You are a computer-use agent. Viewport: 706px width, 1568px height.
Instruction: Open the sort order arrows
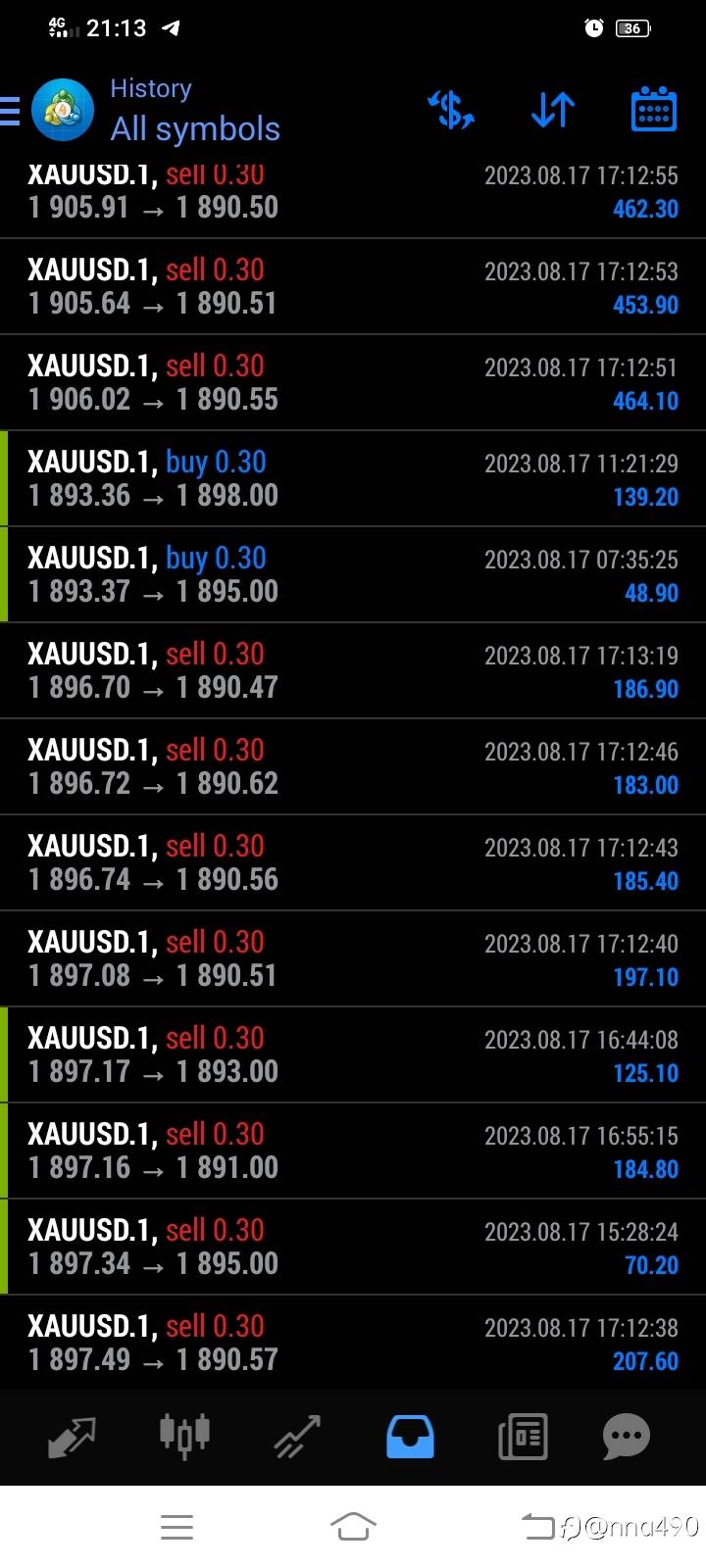[x=553, y=110]
